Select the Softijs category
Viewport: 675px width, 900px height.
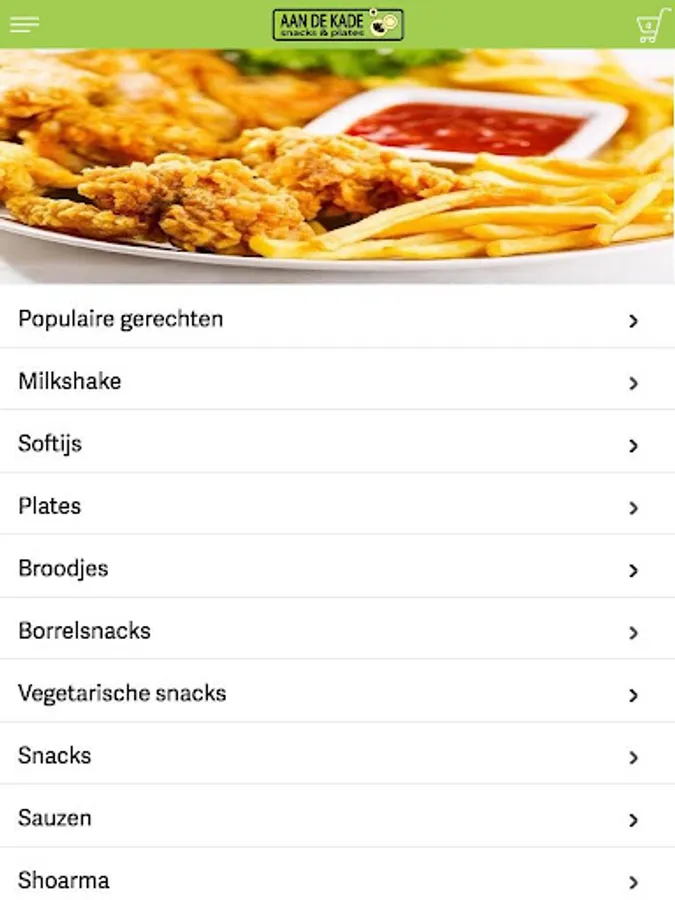pyautogui.click(x=337, y=444)
